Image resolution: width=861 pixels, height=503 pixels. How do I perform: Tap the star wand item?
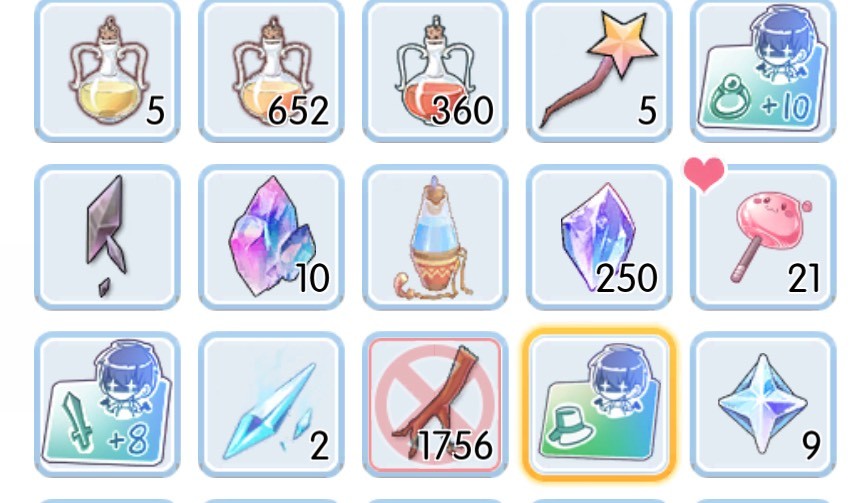point(599,70)
